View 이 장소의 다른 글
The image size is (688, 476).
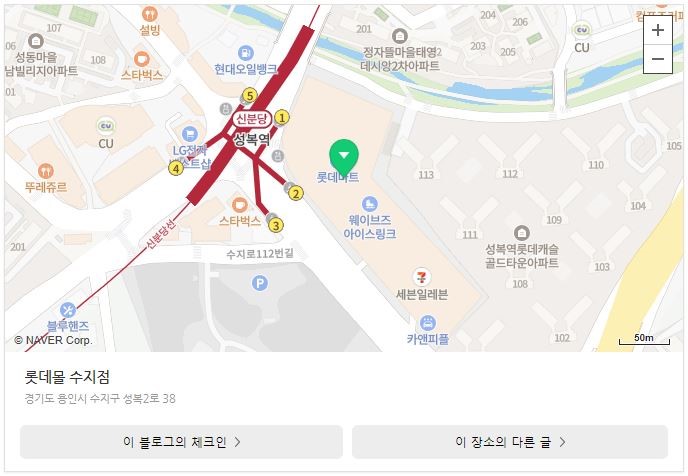tap(510, 441)
